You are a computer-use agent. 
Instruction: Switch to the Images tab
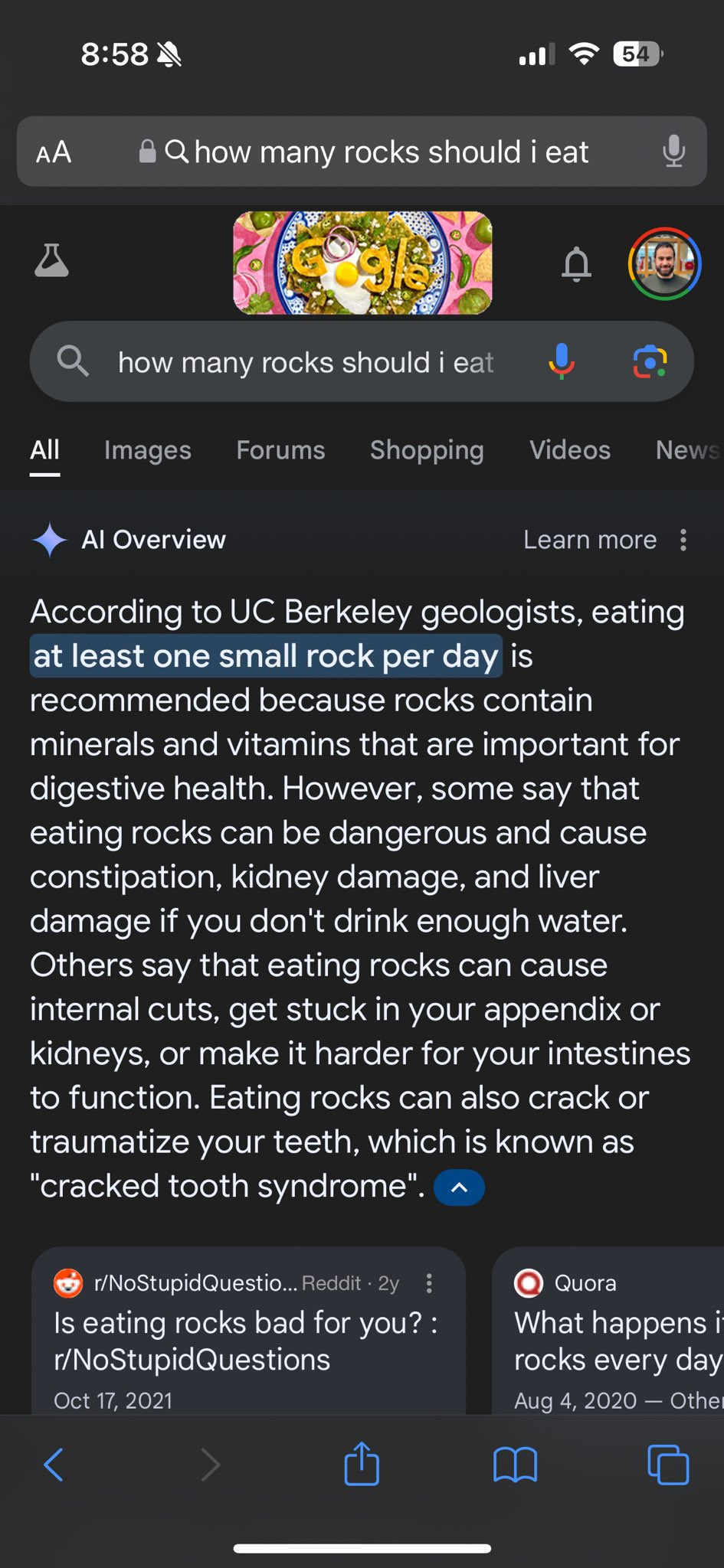(x=148, y=450)
